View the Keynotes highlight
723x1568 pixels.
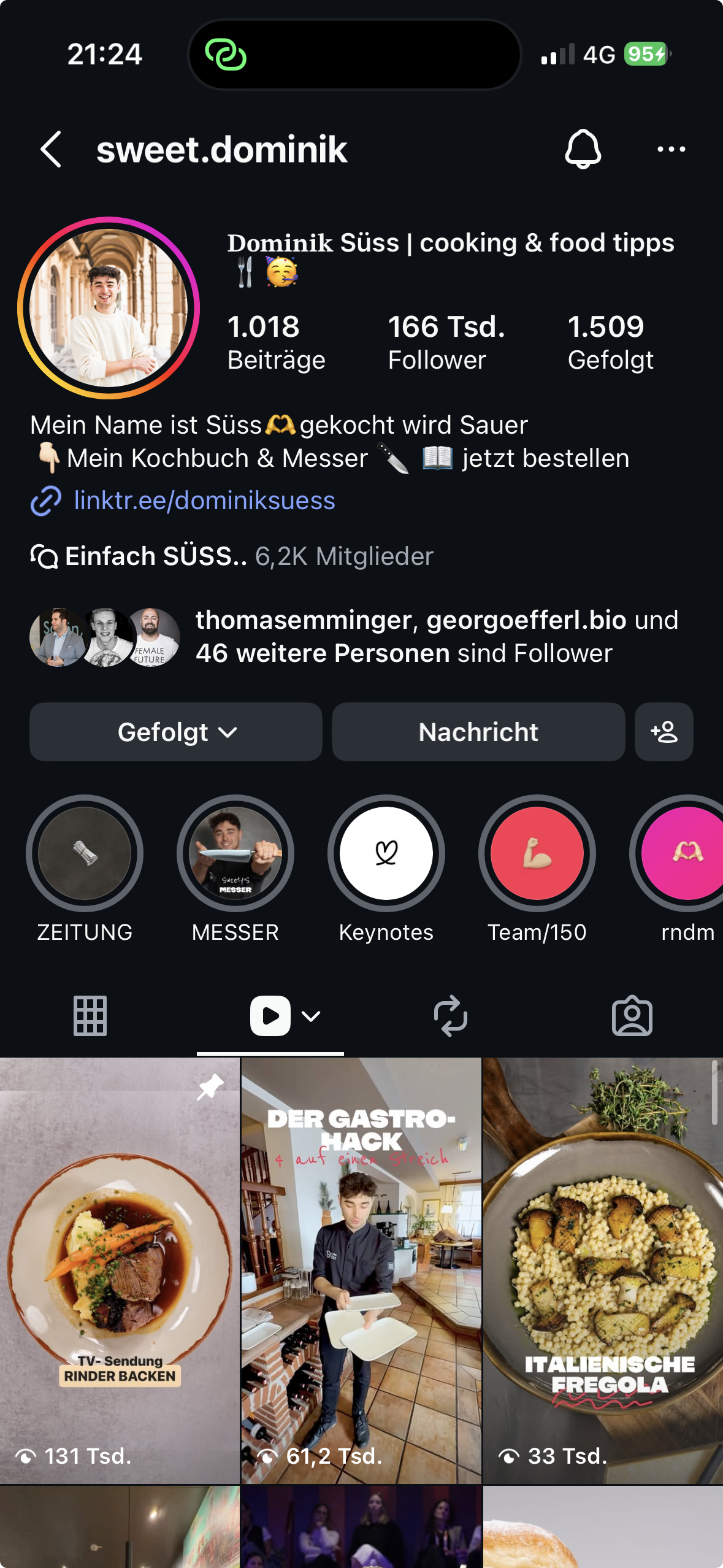[386, 853]
